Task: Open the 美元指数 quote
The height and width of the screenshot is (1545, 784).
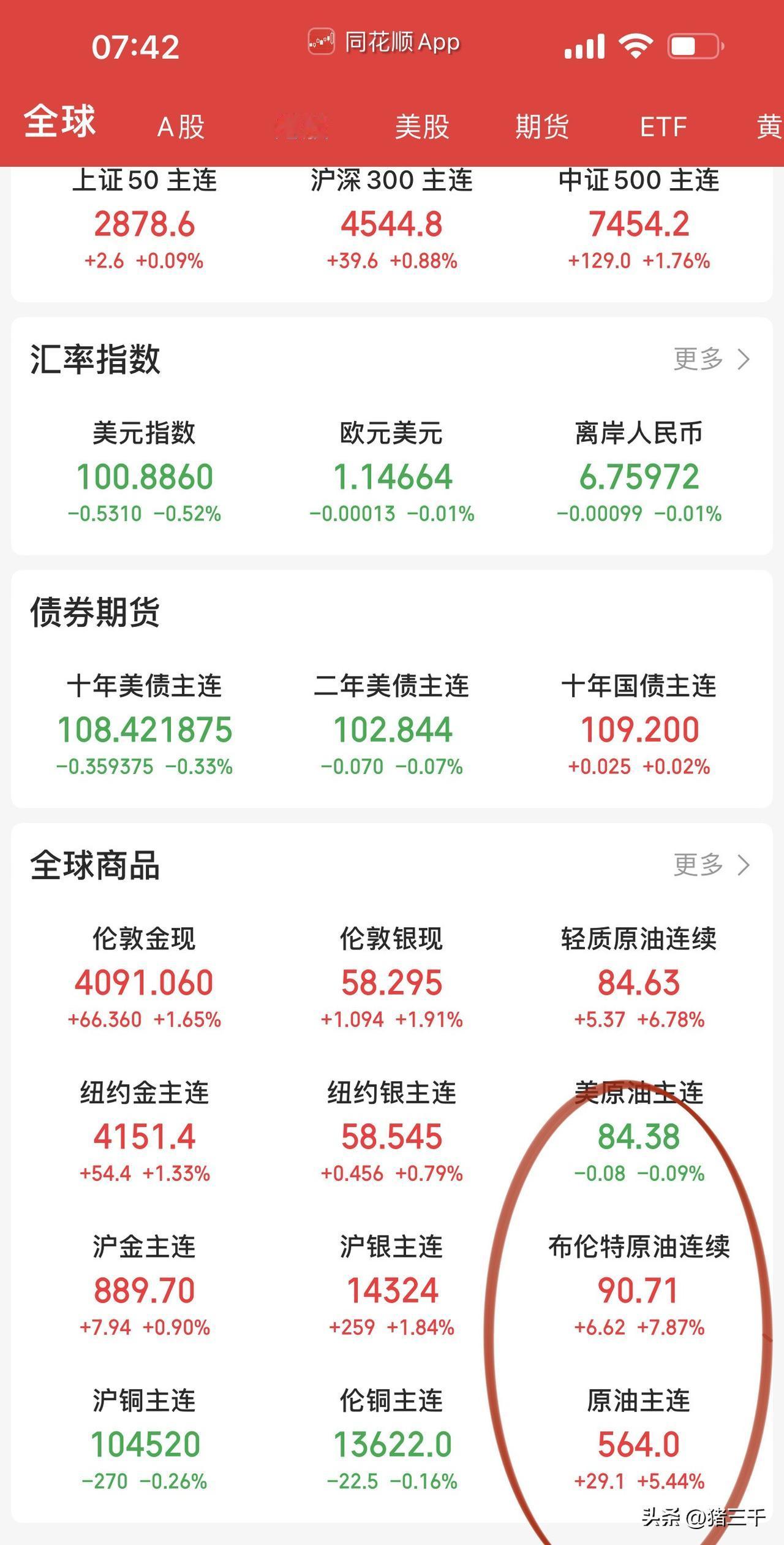Action: point(145,472)
